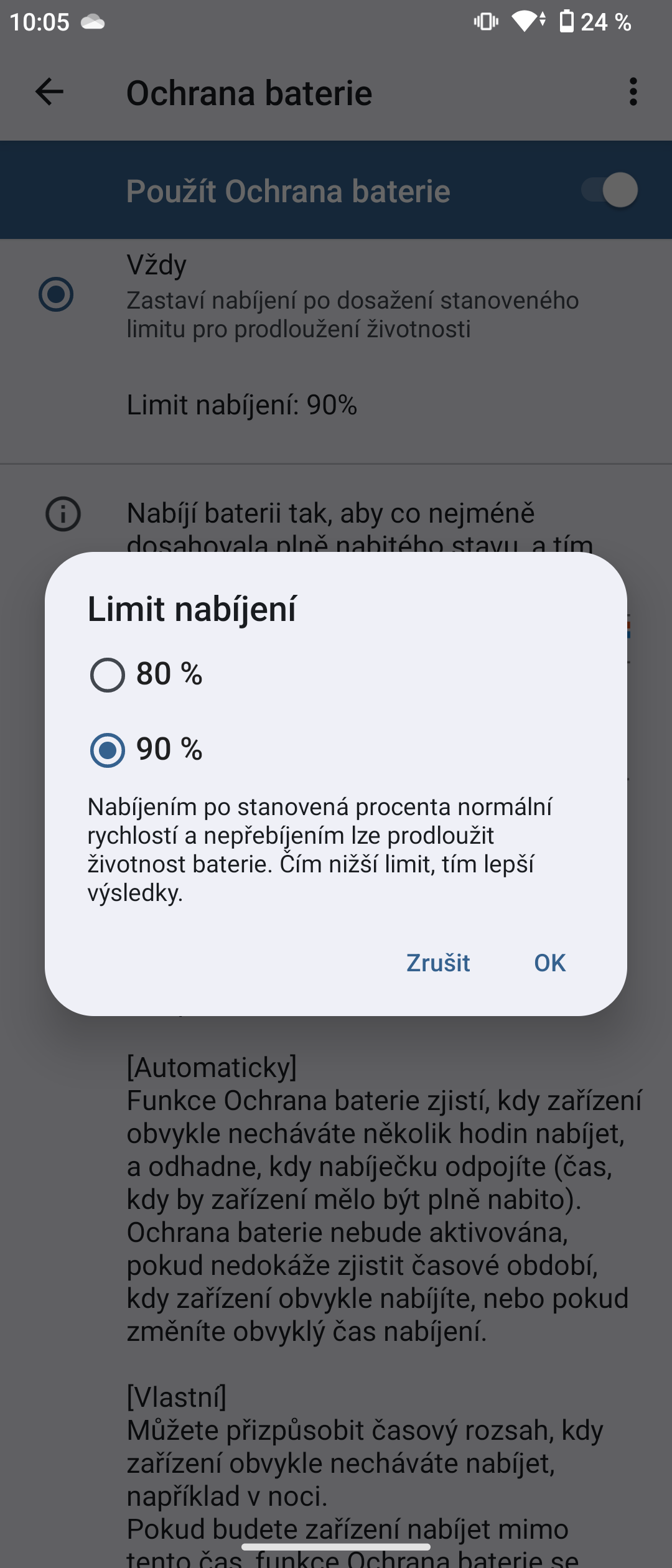
Task: Open the three-dot overflow menu
Action: 633,92
